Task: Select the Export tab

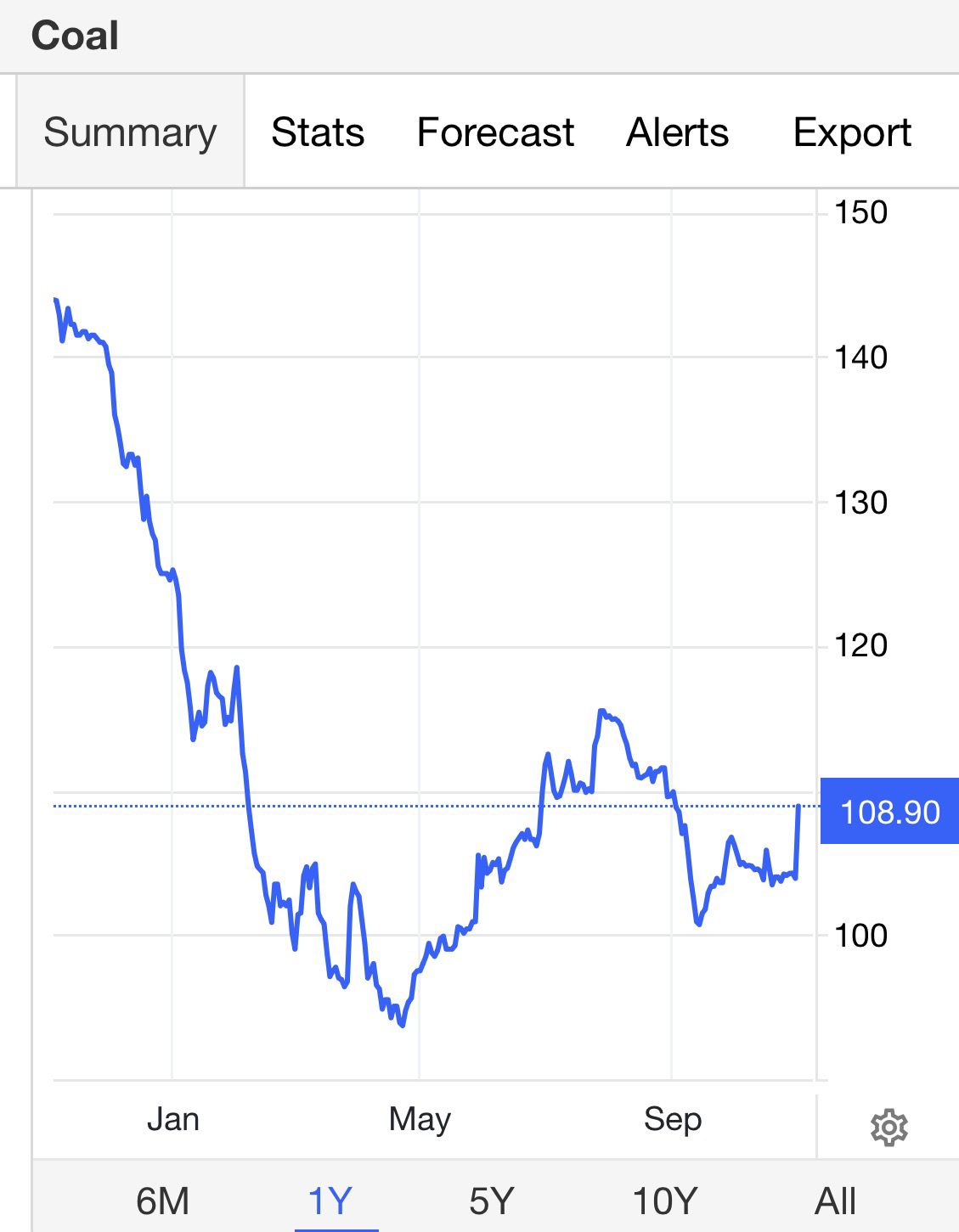Action: 851,132
